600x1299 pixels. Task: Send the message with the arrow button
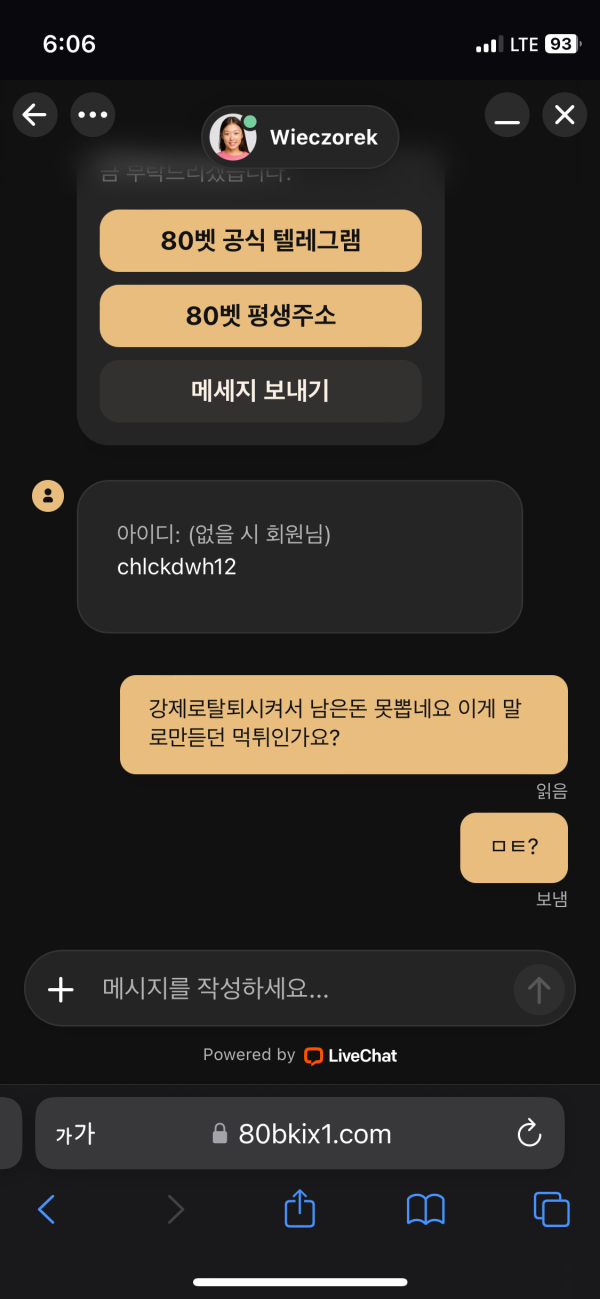click(x=539, y=989)
